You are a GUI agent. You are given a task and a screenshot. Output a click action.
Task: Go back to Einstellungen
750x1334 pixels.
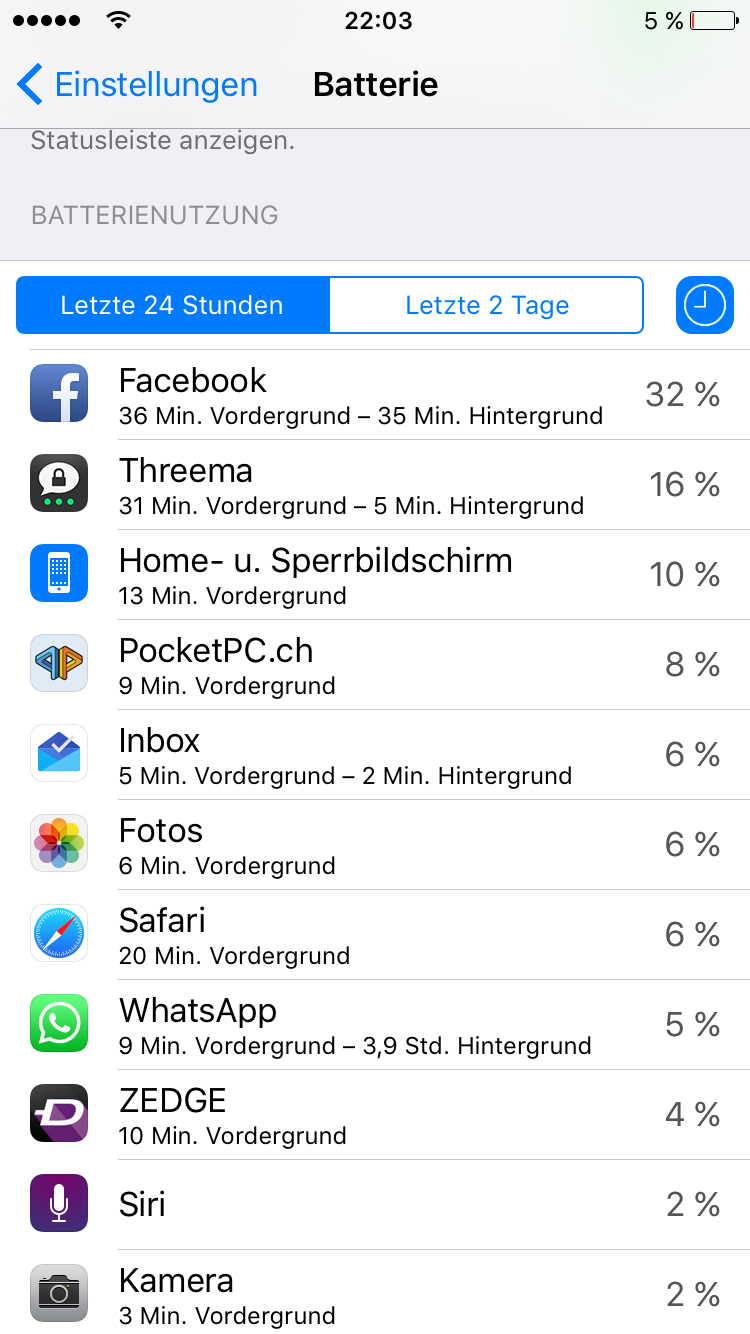137,85
